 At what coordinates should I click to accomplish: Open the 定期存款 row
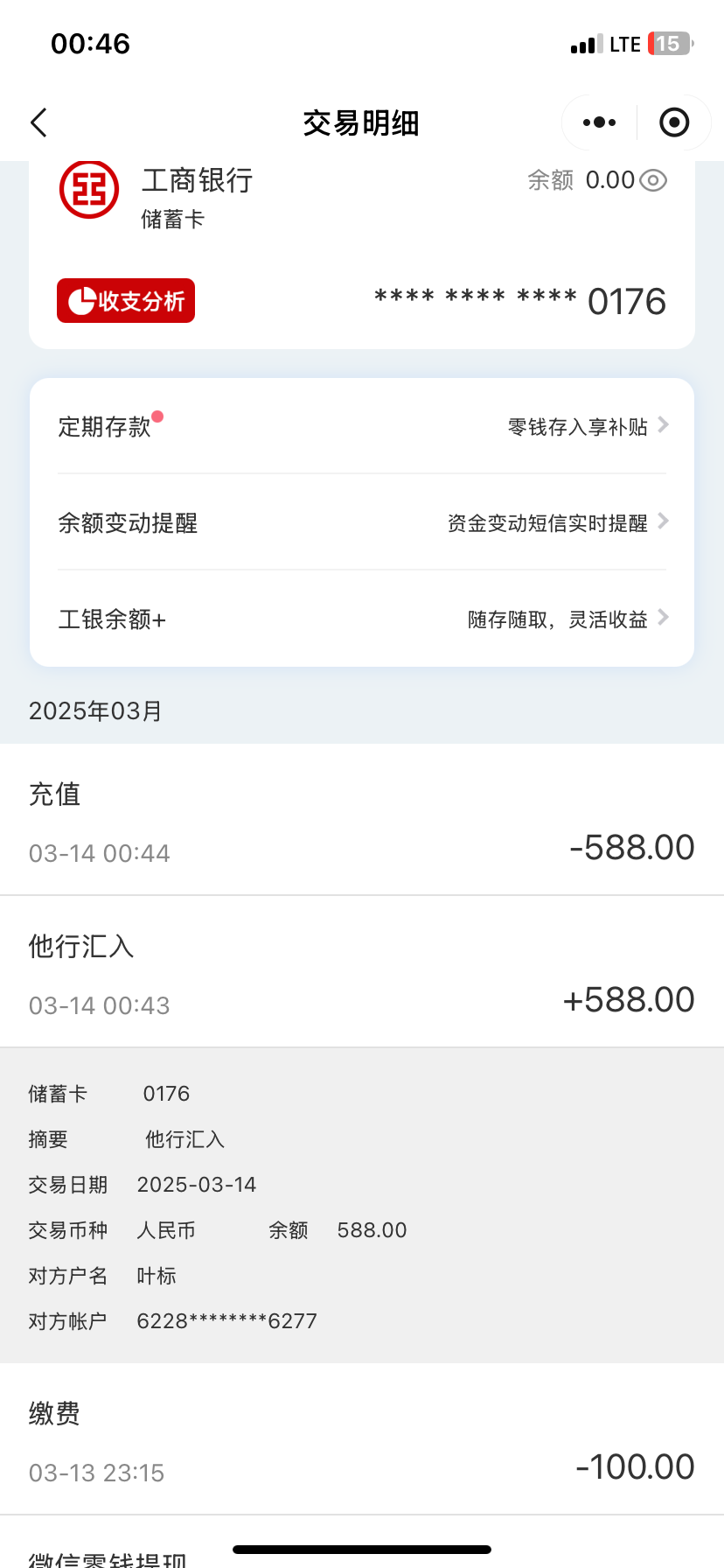[x=362, y=427]
